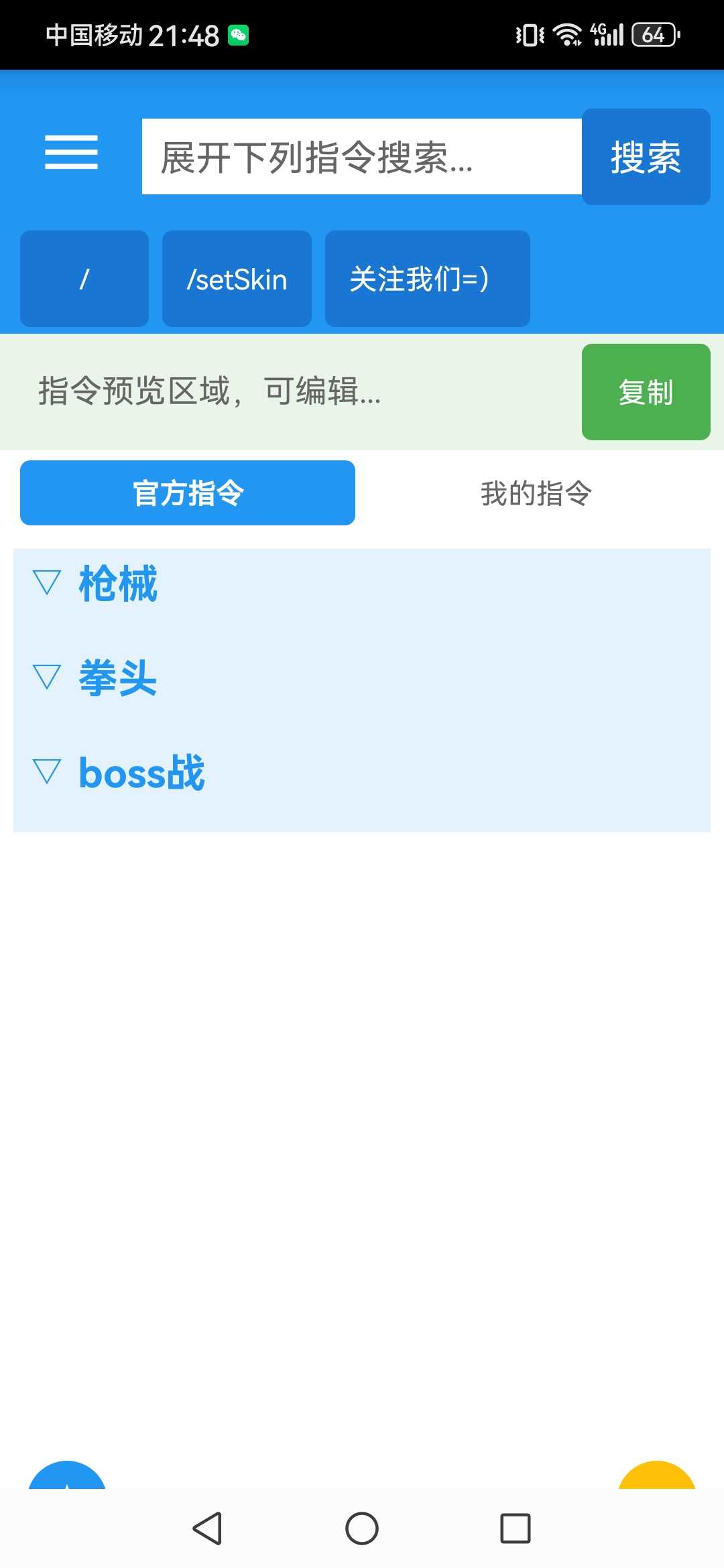This screenshot has height=1568, width=724.
Task: Tap the 搜索 search button
Action: (646, 157)
